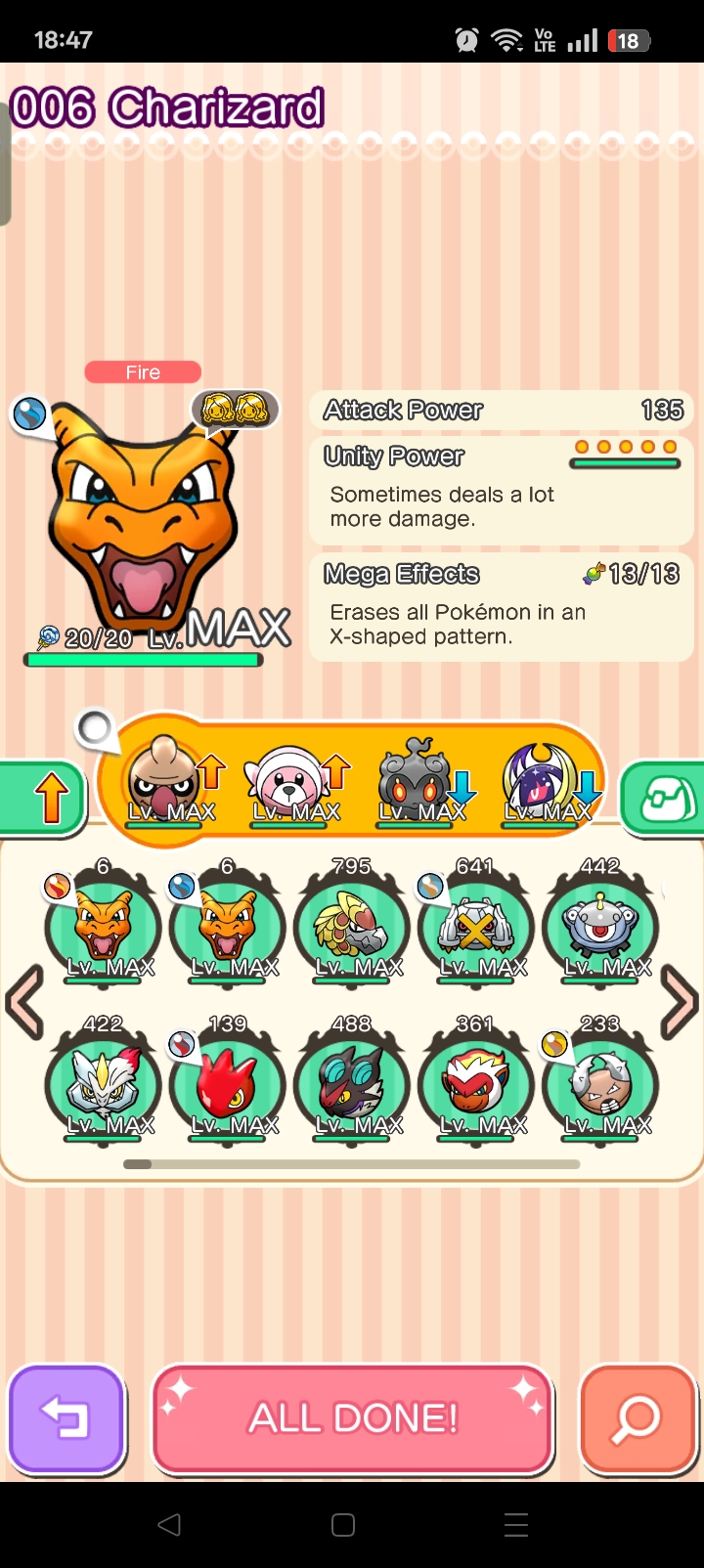This screenshot has height=1568, width=704.
Task: Go back with the purple return button
Action: pos(66,1417)
